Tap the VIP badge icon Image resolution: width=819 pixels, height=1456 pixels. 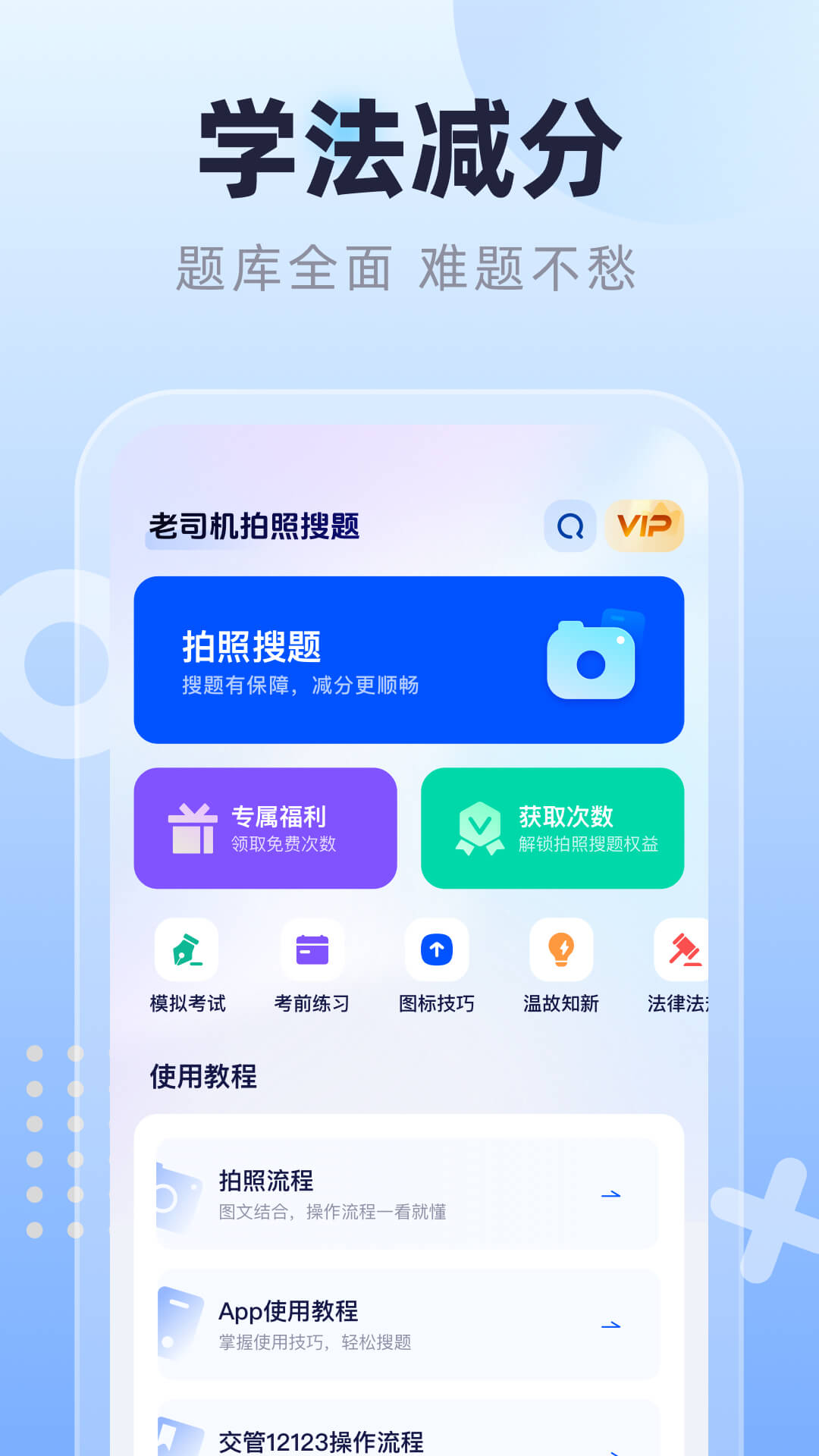645,526
